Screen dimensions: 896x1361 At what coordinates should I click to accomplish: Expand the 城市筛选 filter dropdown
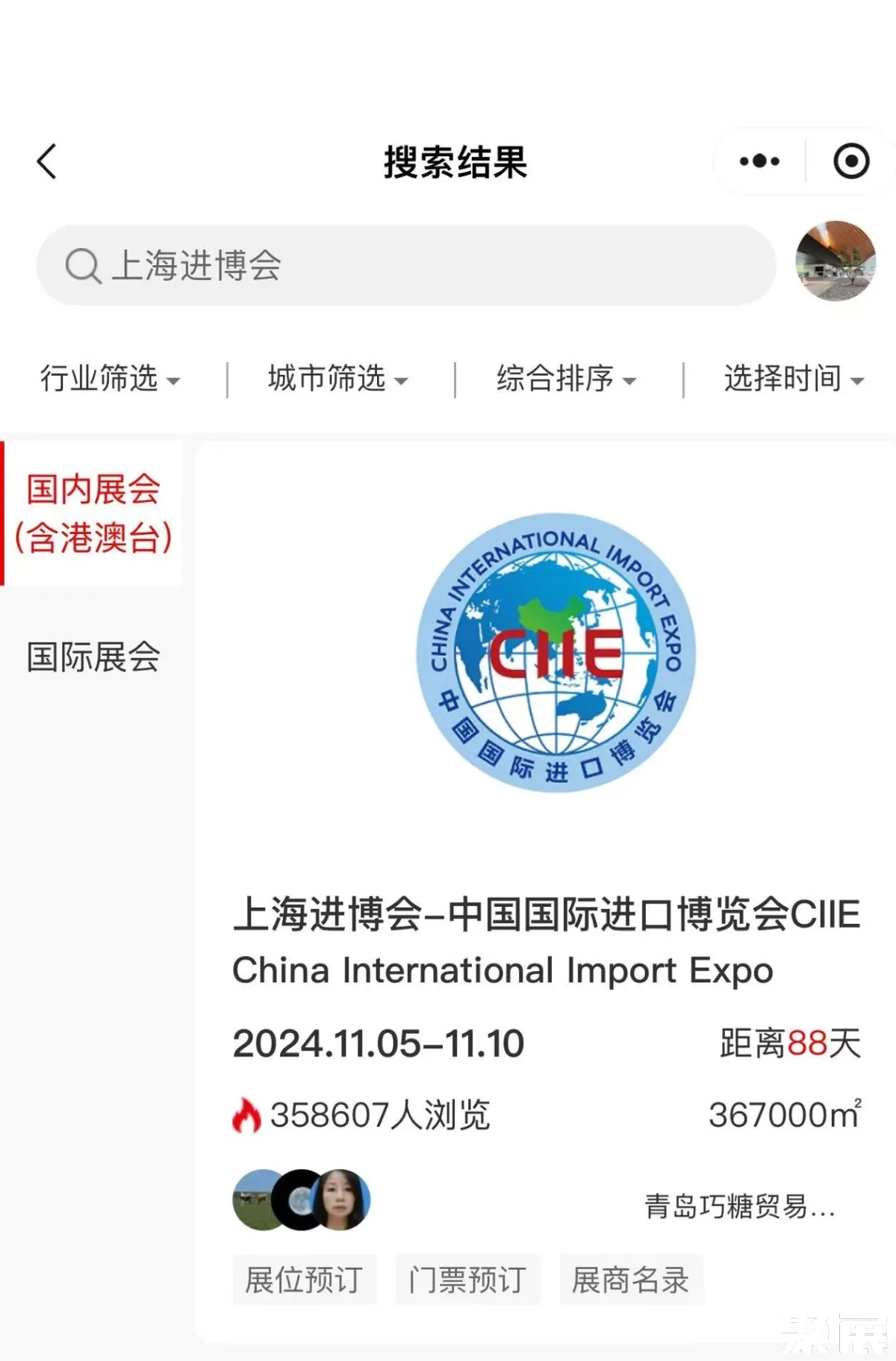(x=337, y=379)
